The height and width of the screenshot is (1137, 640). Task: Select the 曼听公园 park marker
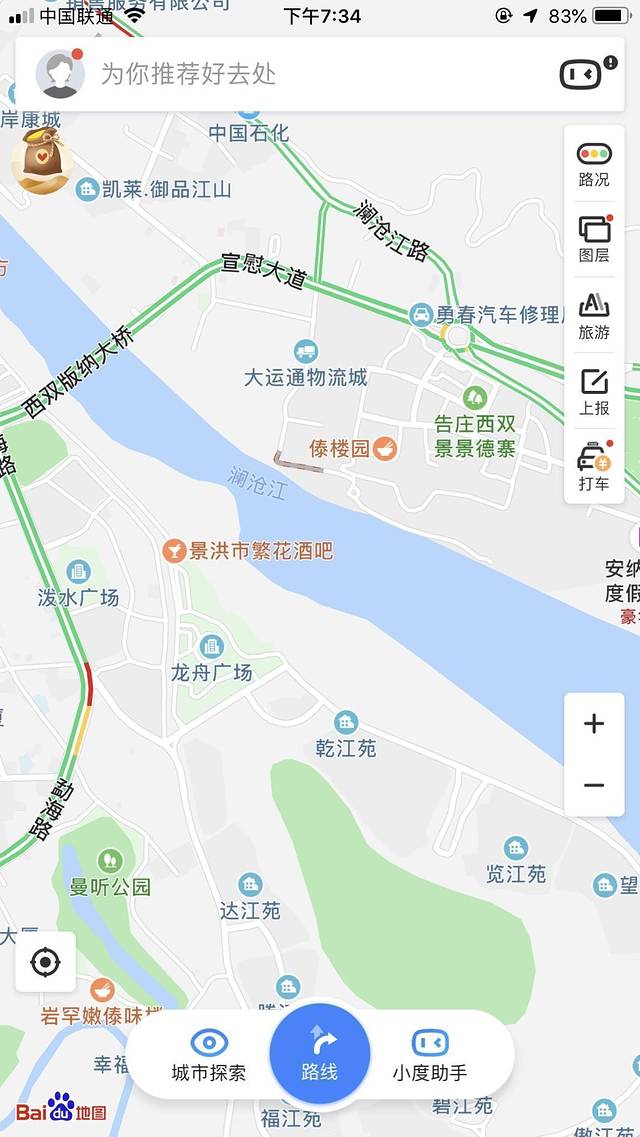110,860
